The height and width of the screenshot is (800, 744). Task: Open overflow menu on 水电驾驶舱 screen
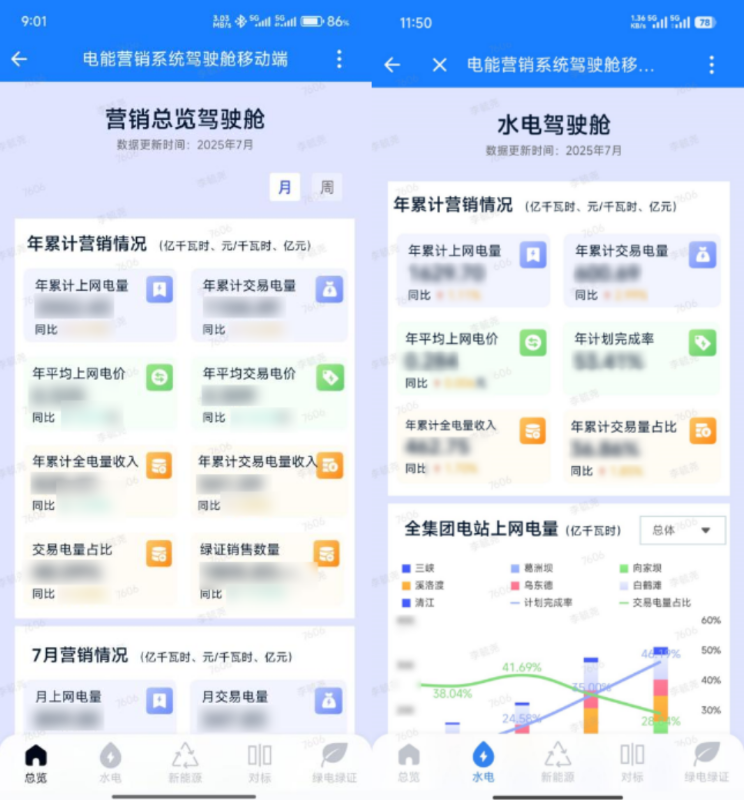711,65
